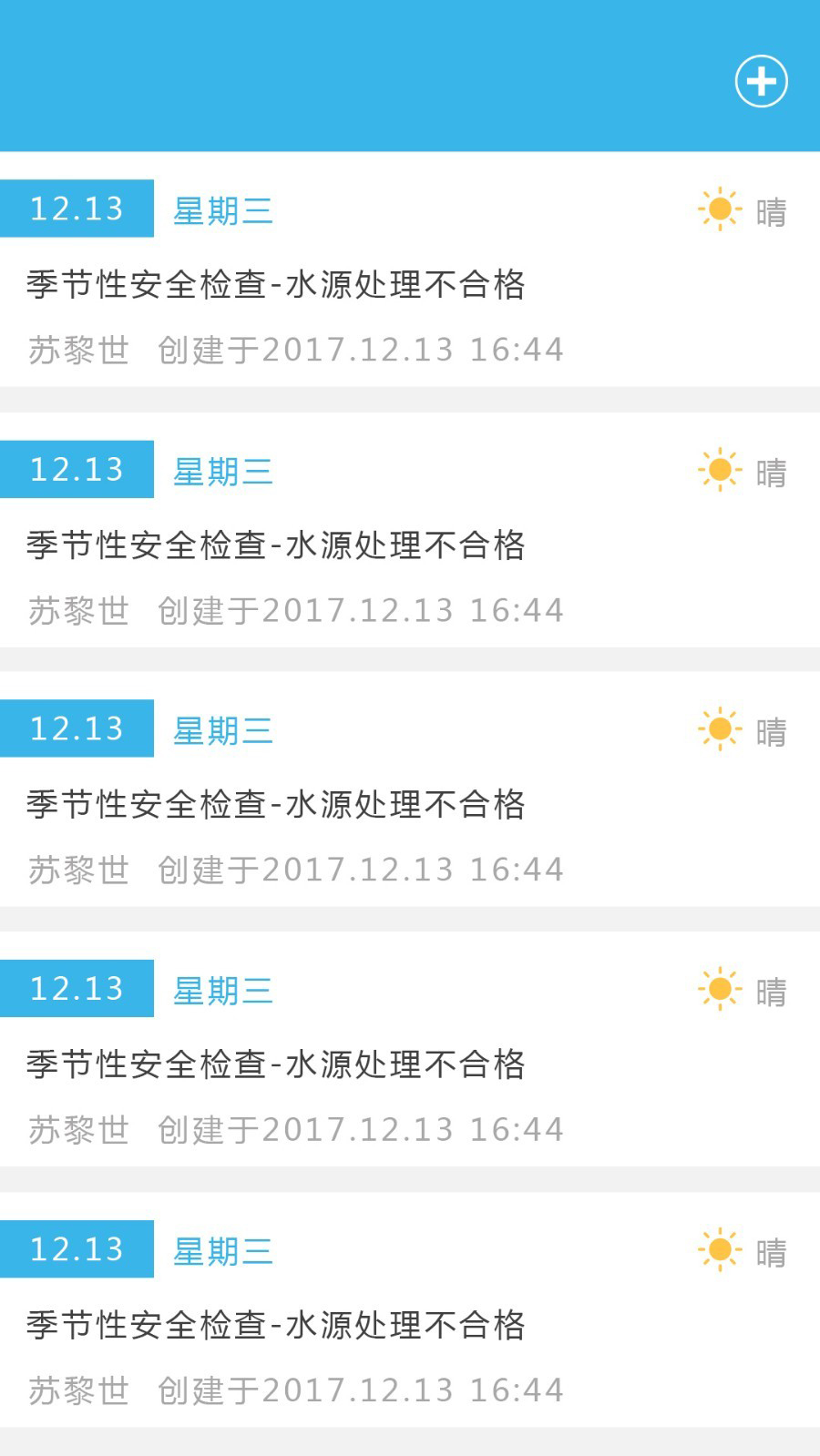This screenshot has height=1456, width=820.
Task: Tap the plus icon to add a record
Action: pyautogui.click(x=762, y=82)
